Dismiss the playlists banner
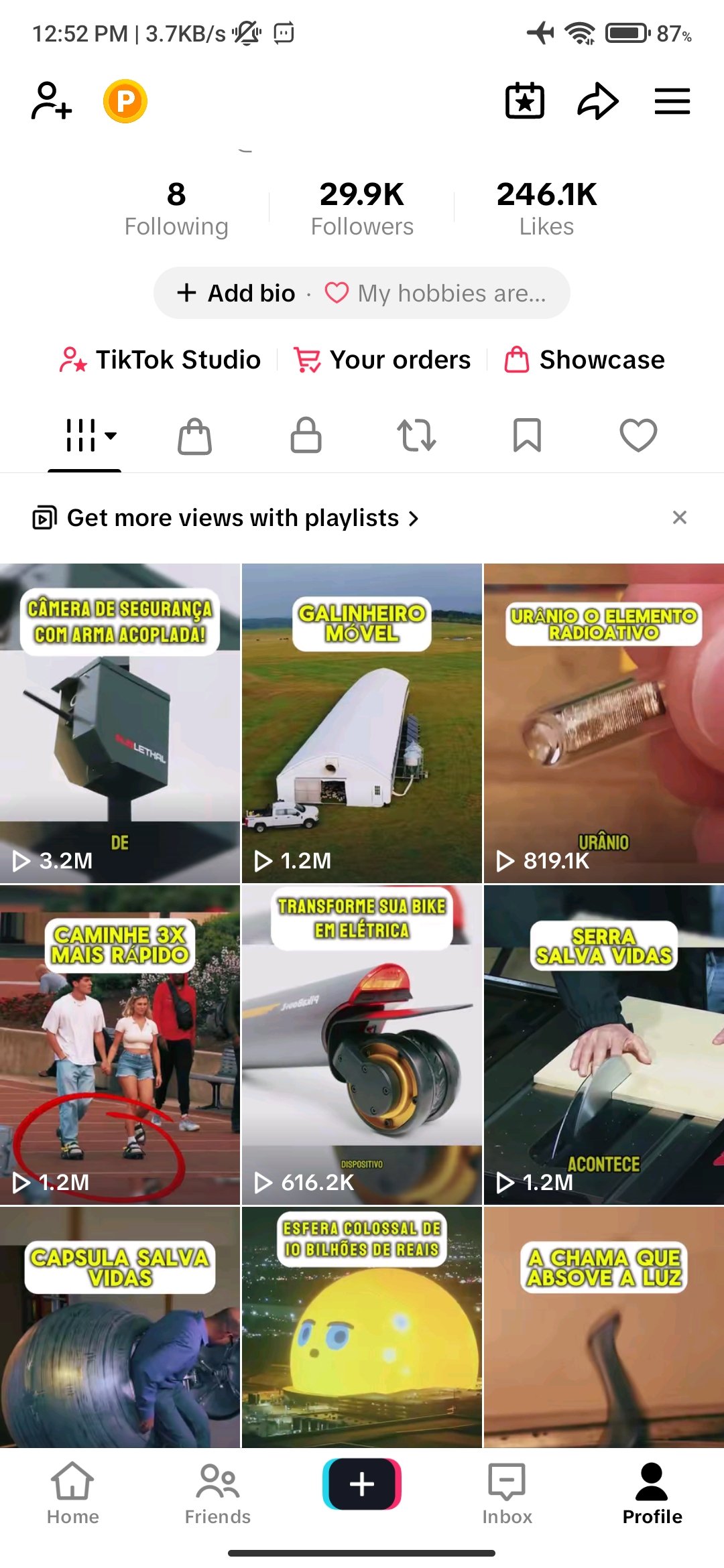This screenshot has width=724, height=1568. pos(679,517)
